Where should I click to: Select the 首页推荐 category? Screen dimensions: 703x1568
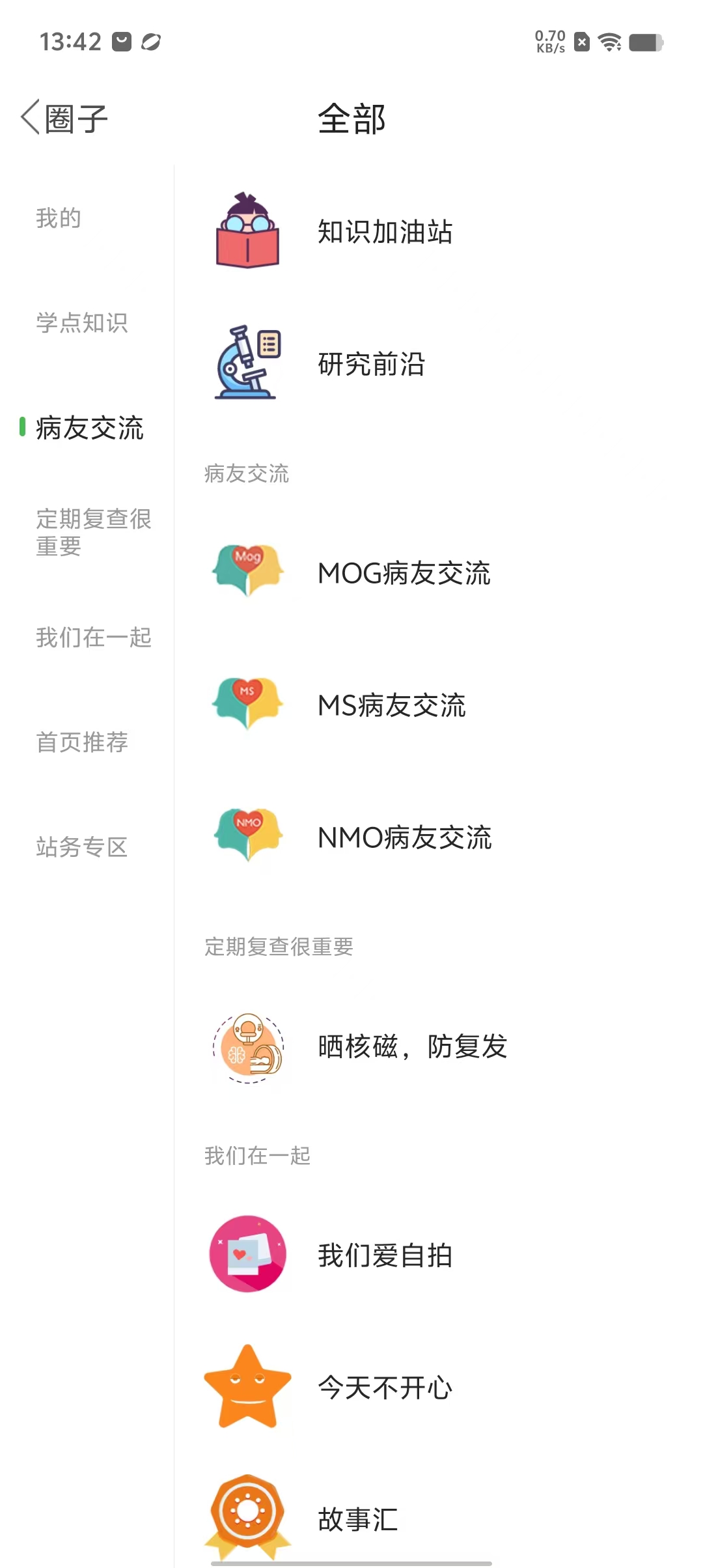(x=82, y=742)
